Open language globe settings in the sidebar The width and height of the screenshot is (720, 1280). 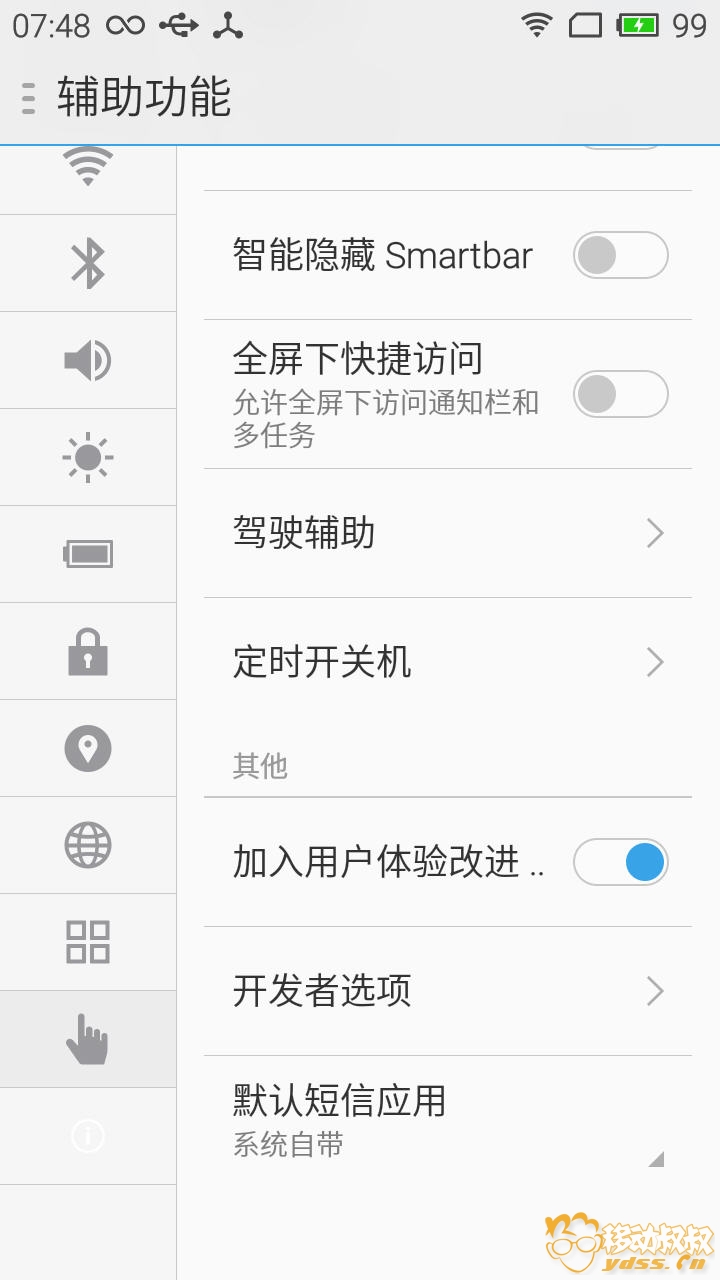coord(88,845)
